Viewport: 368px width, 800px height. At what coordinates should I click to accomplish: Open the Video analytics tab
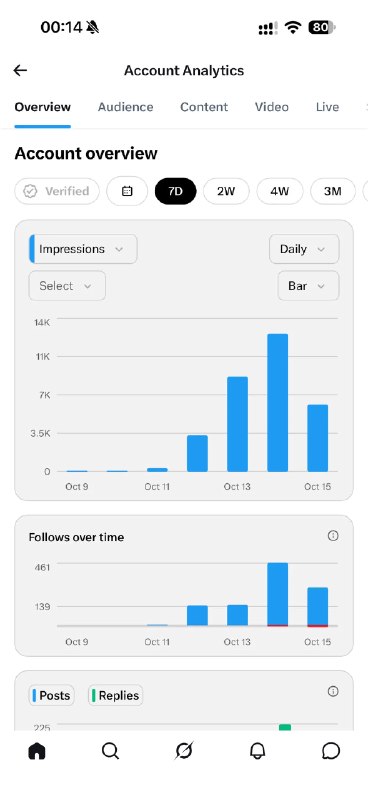[x=272, y=107]
